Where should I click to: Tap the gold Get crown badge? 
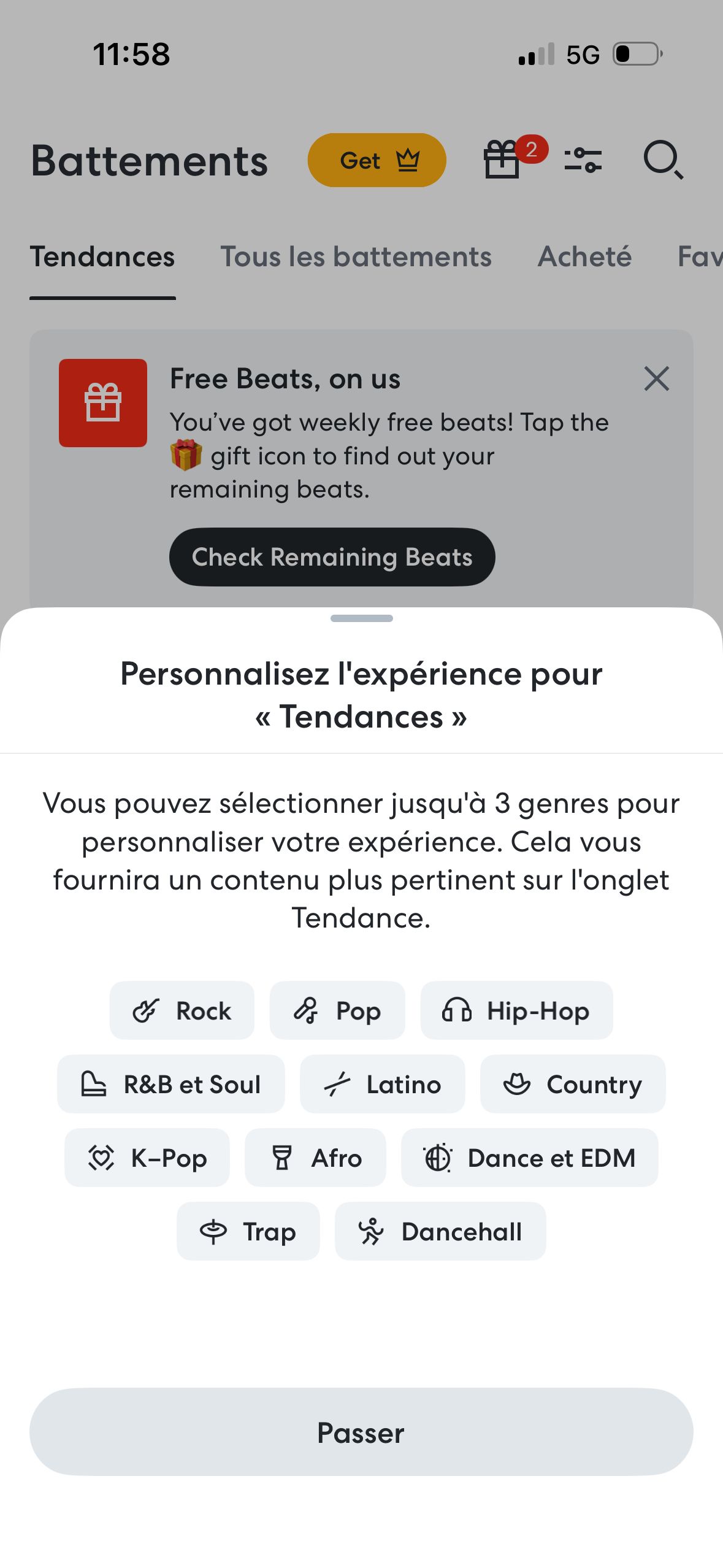click(x=377, y=160)
